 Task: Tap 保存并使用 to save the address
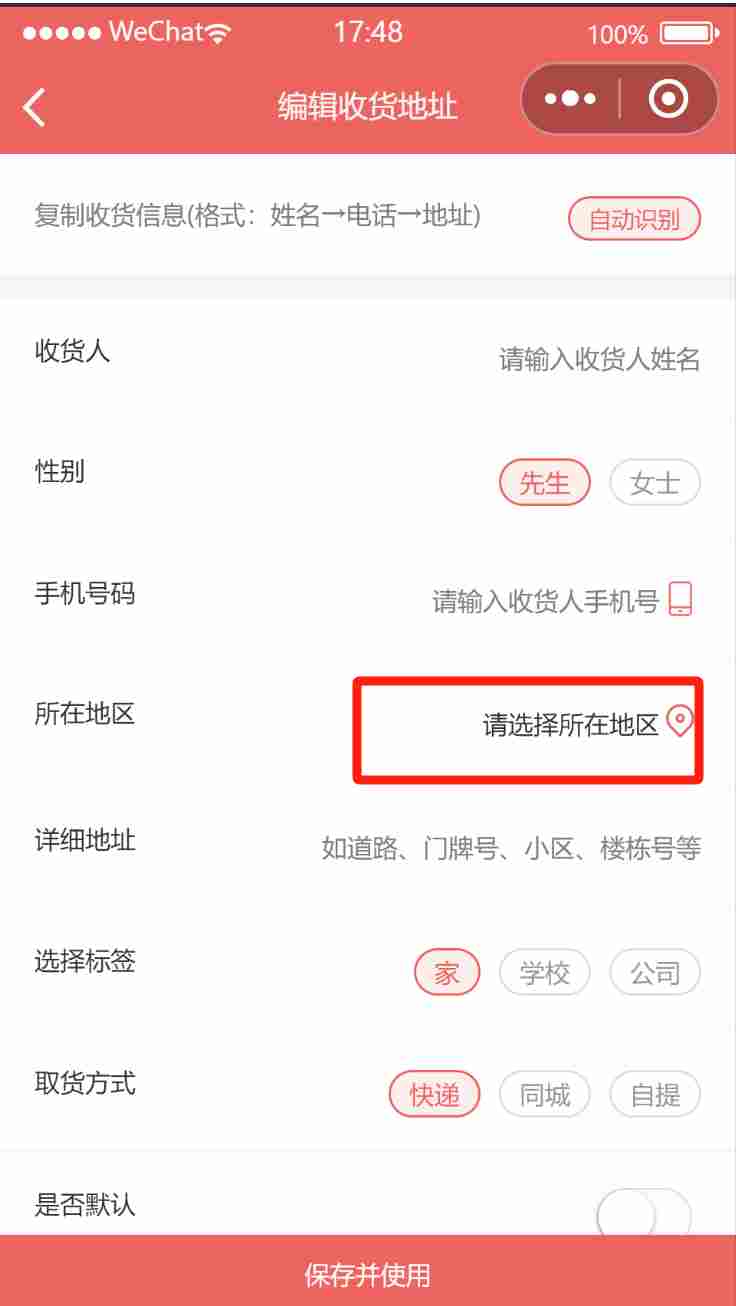tap(368, 1275)
